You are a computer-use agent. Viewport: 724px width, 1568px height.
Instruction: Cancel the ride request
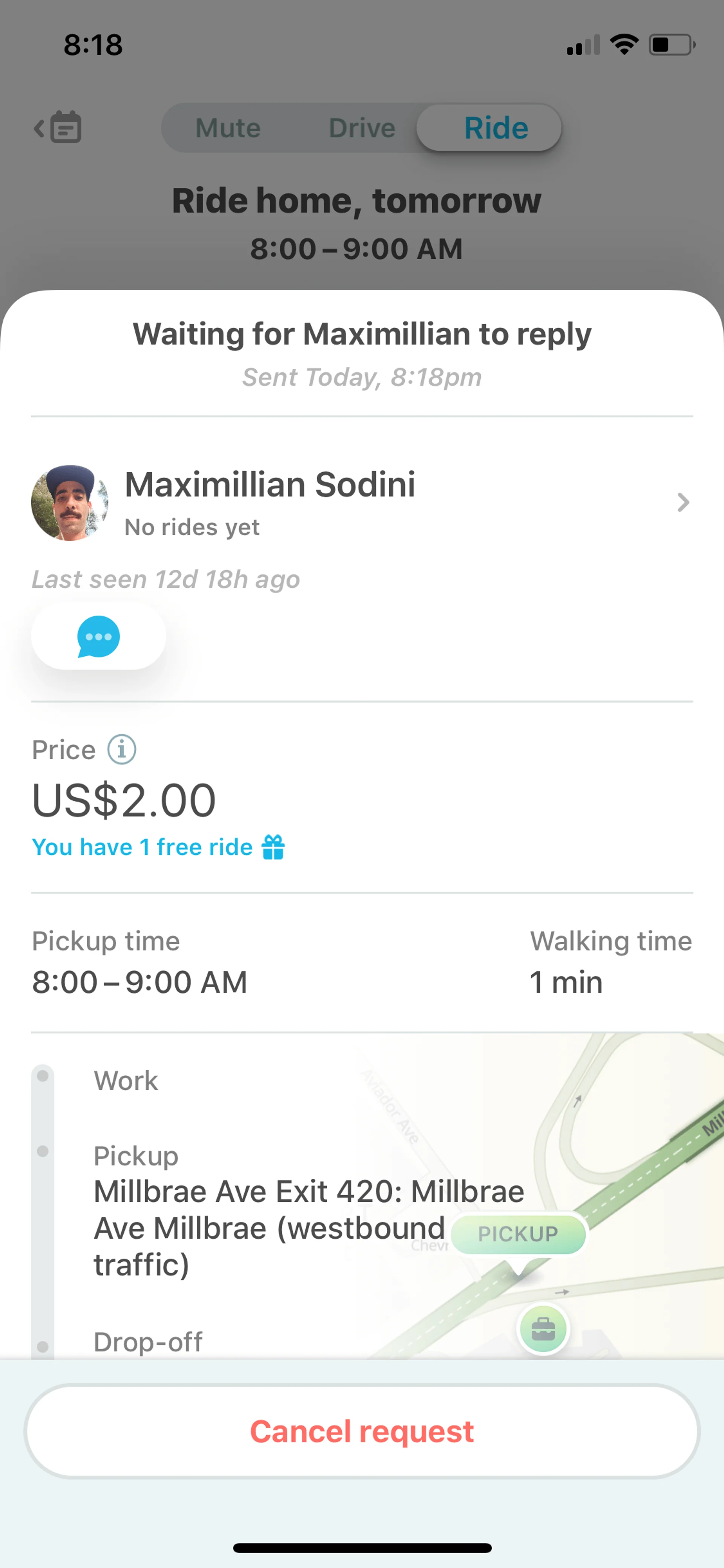tap(362, 1431)
